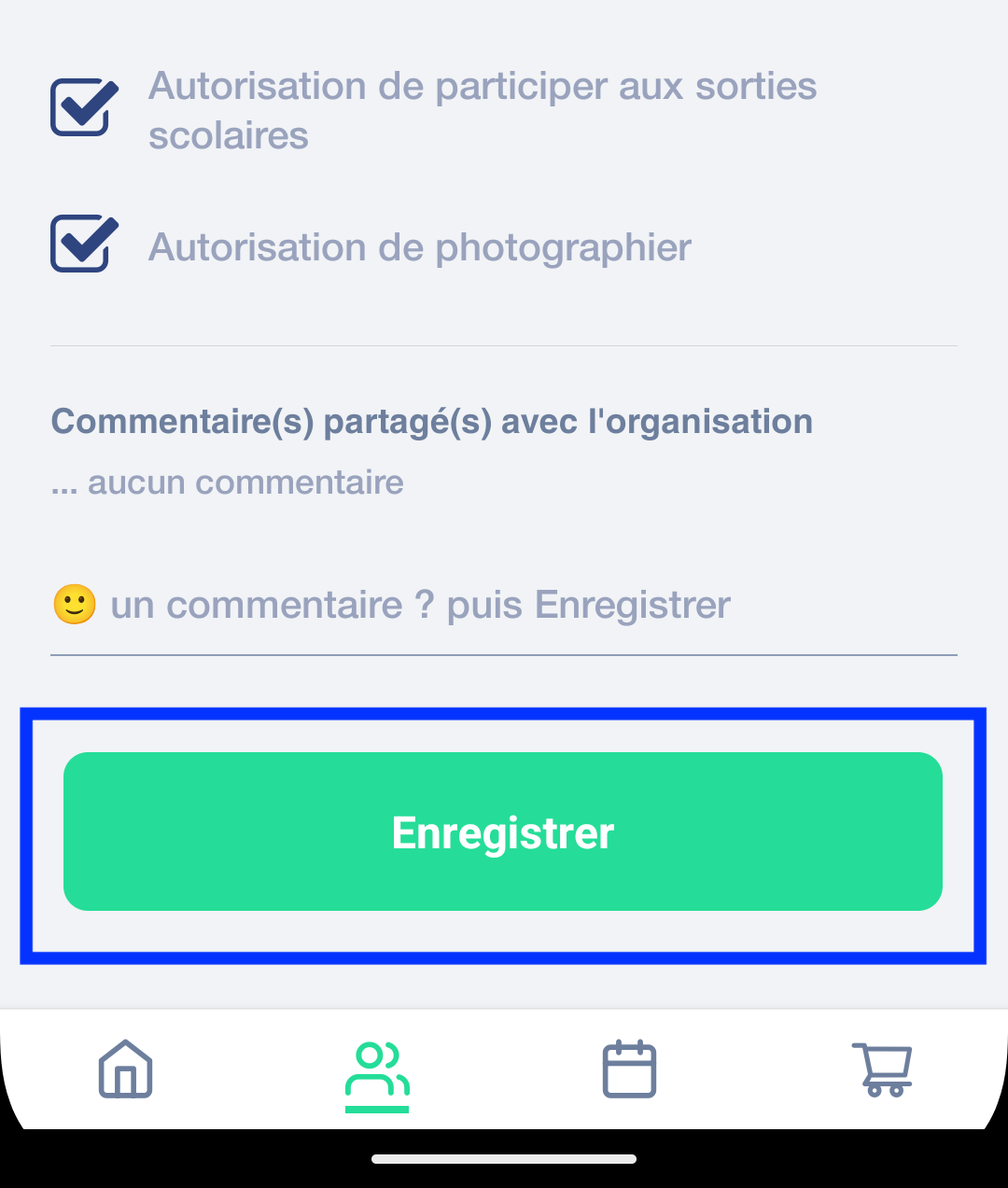Viewport: 1008px width, 1188px height.
Task: Open the shopping cart tab
Action: [882, 1069]
